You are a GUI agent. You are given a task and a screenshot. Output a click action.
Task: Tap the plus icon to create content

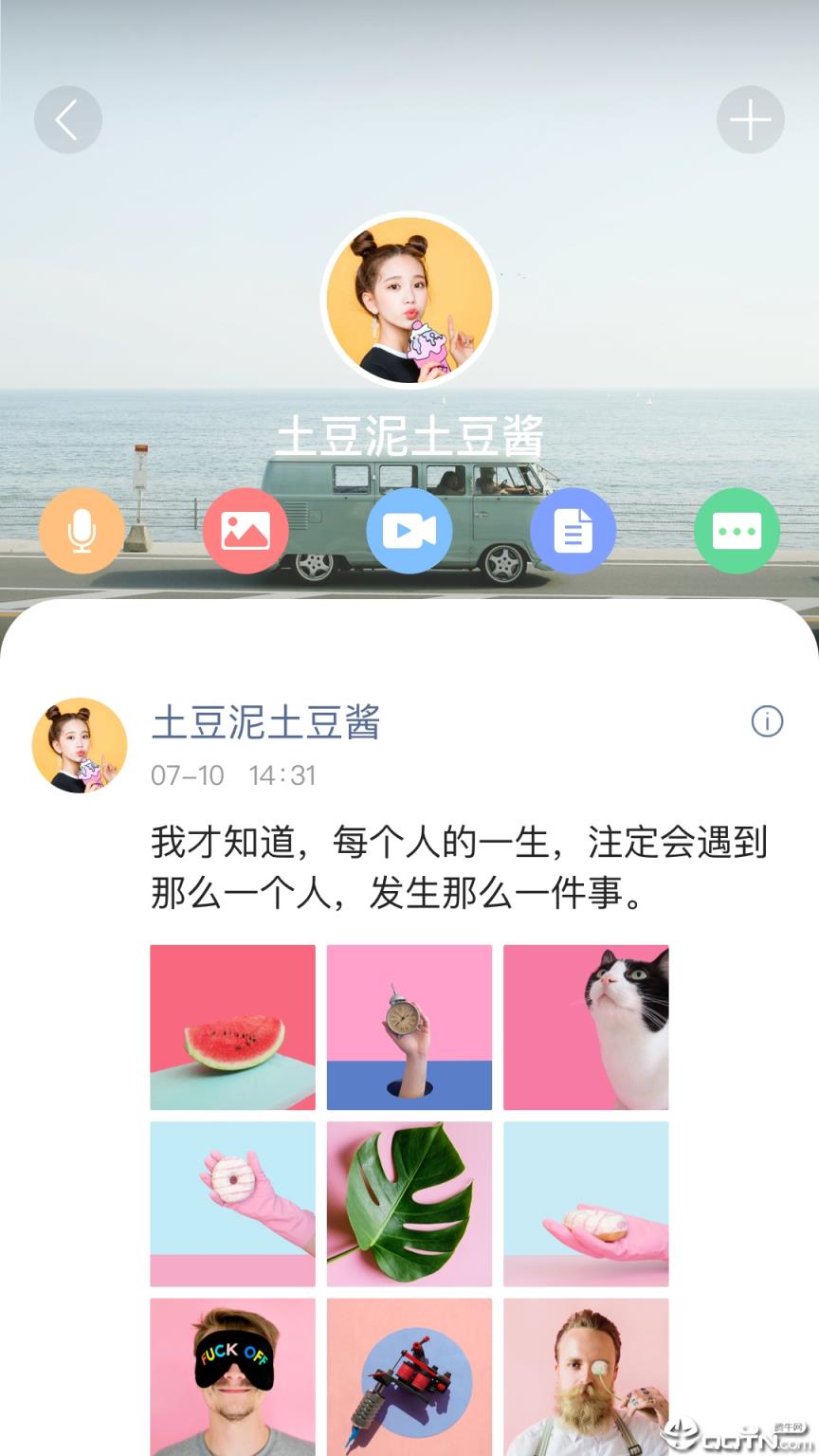tap(751, 119)
